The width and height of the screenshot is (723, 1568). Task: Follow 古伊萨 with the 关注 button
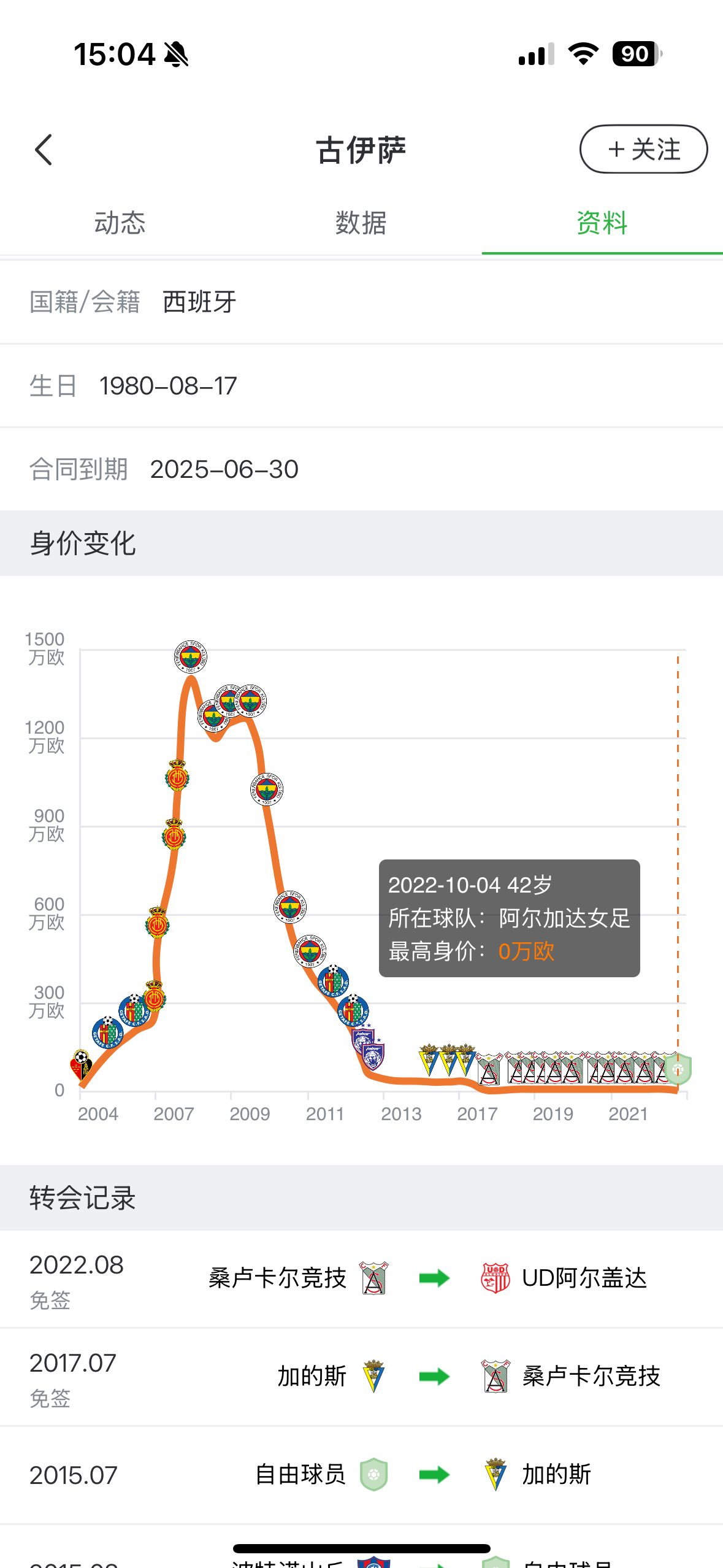pyautogui.click(x=643, y=149)
